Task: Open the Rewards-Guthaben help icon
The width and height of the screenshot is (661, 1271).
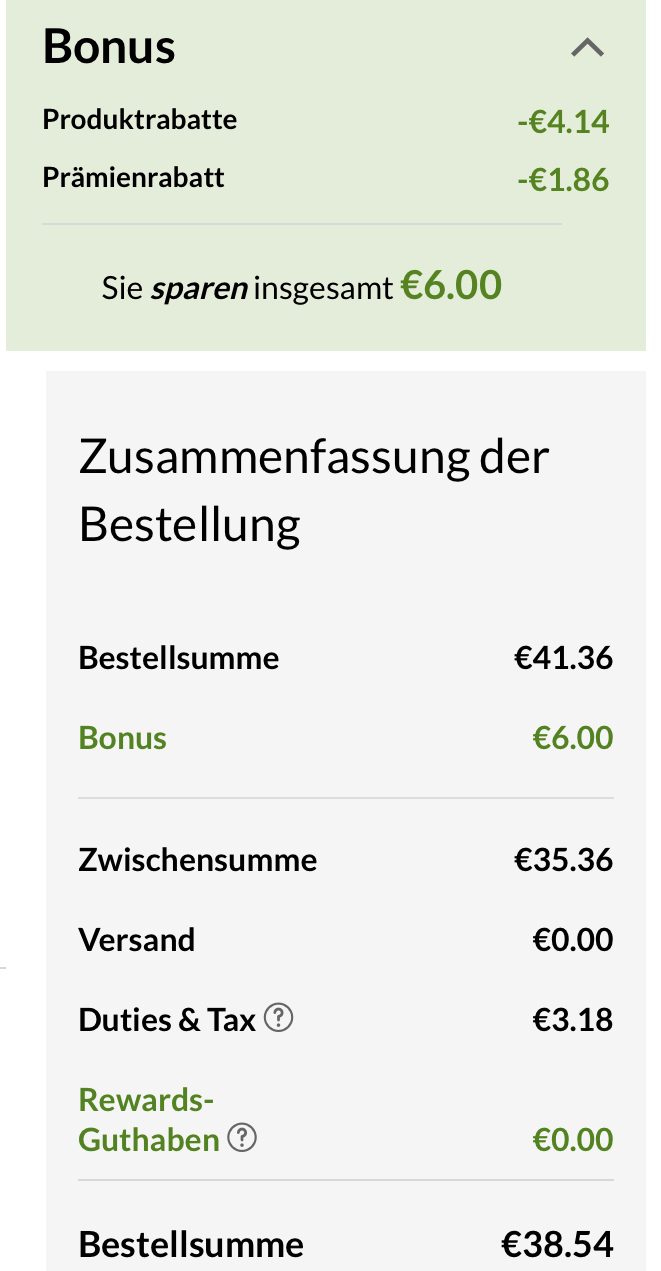Action: pos(242,1139)
